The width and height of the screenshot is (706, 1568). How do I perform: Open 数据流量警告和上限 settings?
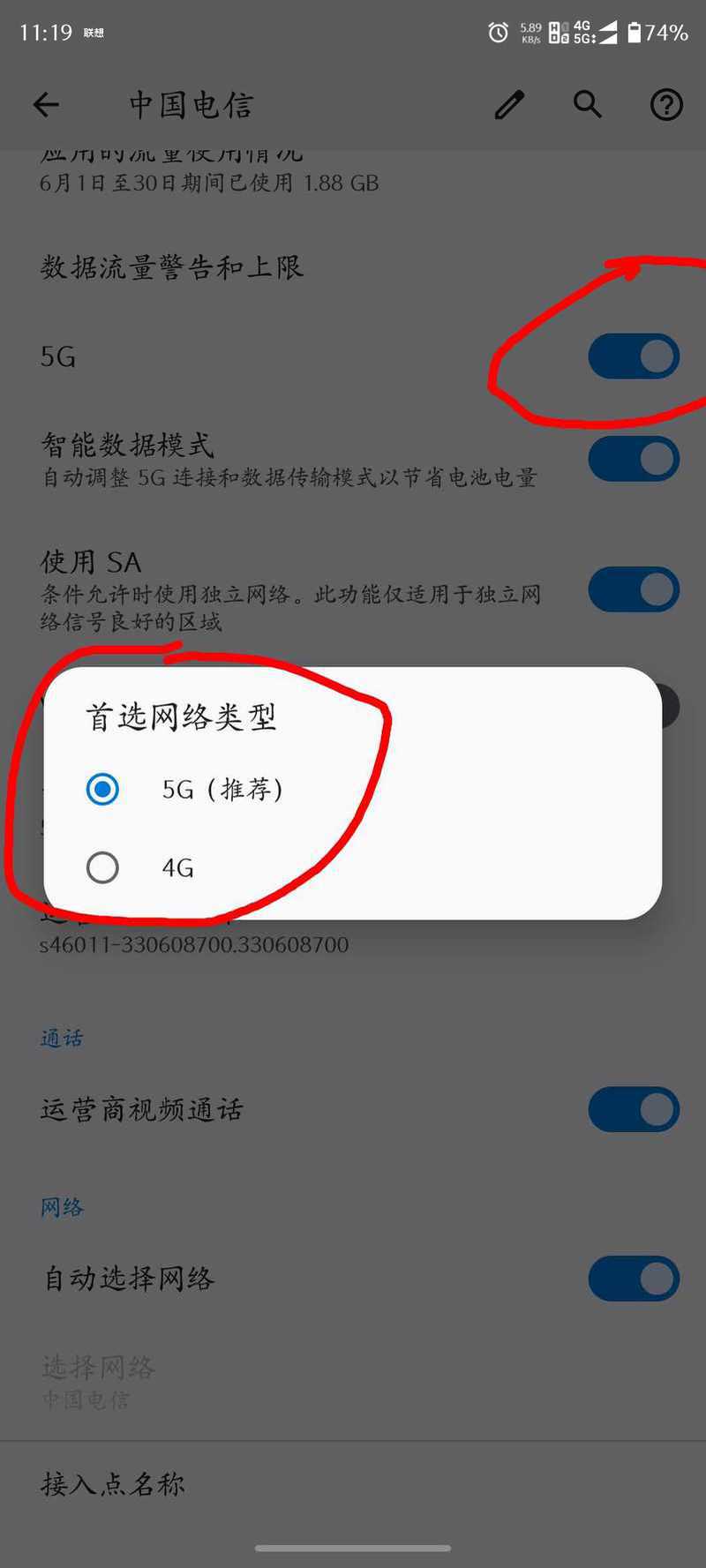353,266
